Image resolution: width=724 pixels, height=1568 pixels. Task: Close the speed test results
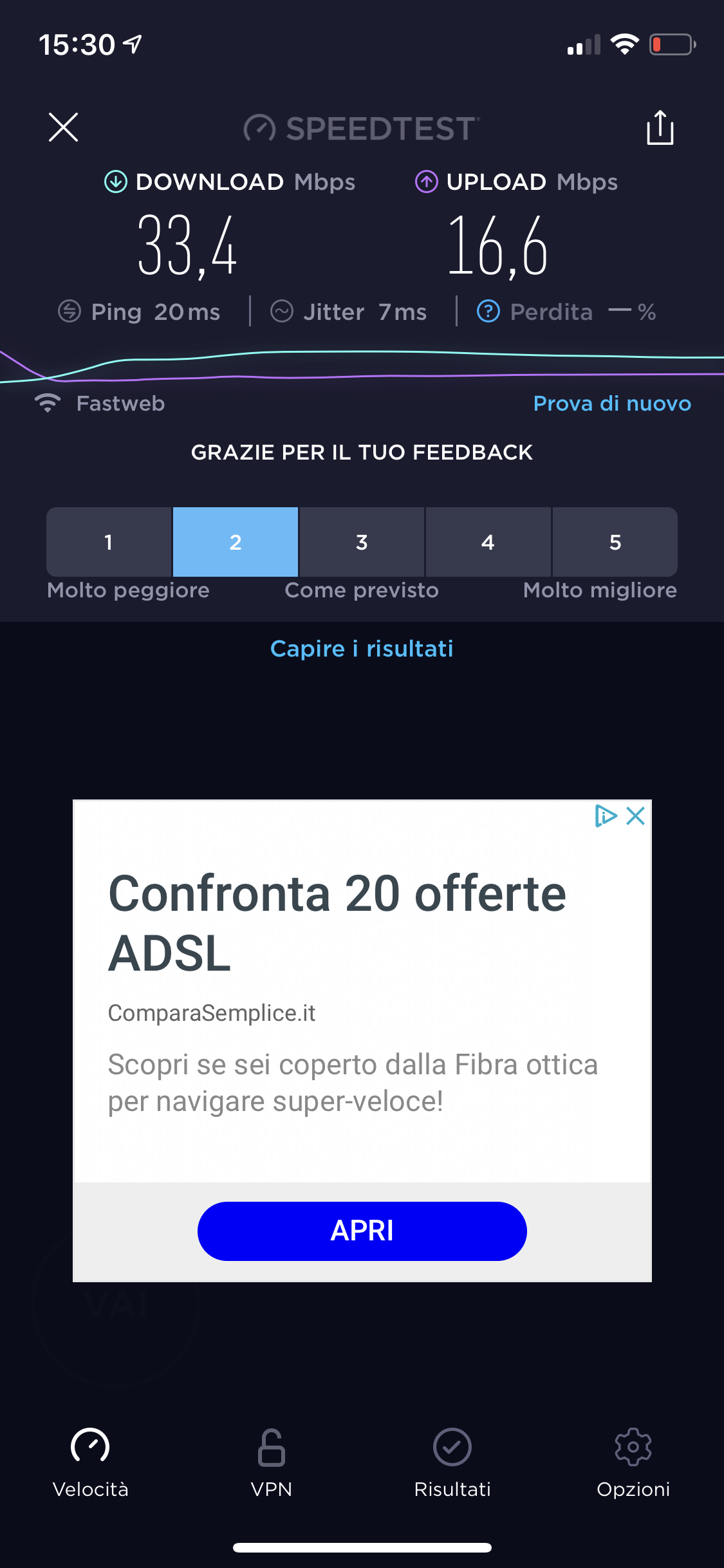(63, 127)
